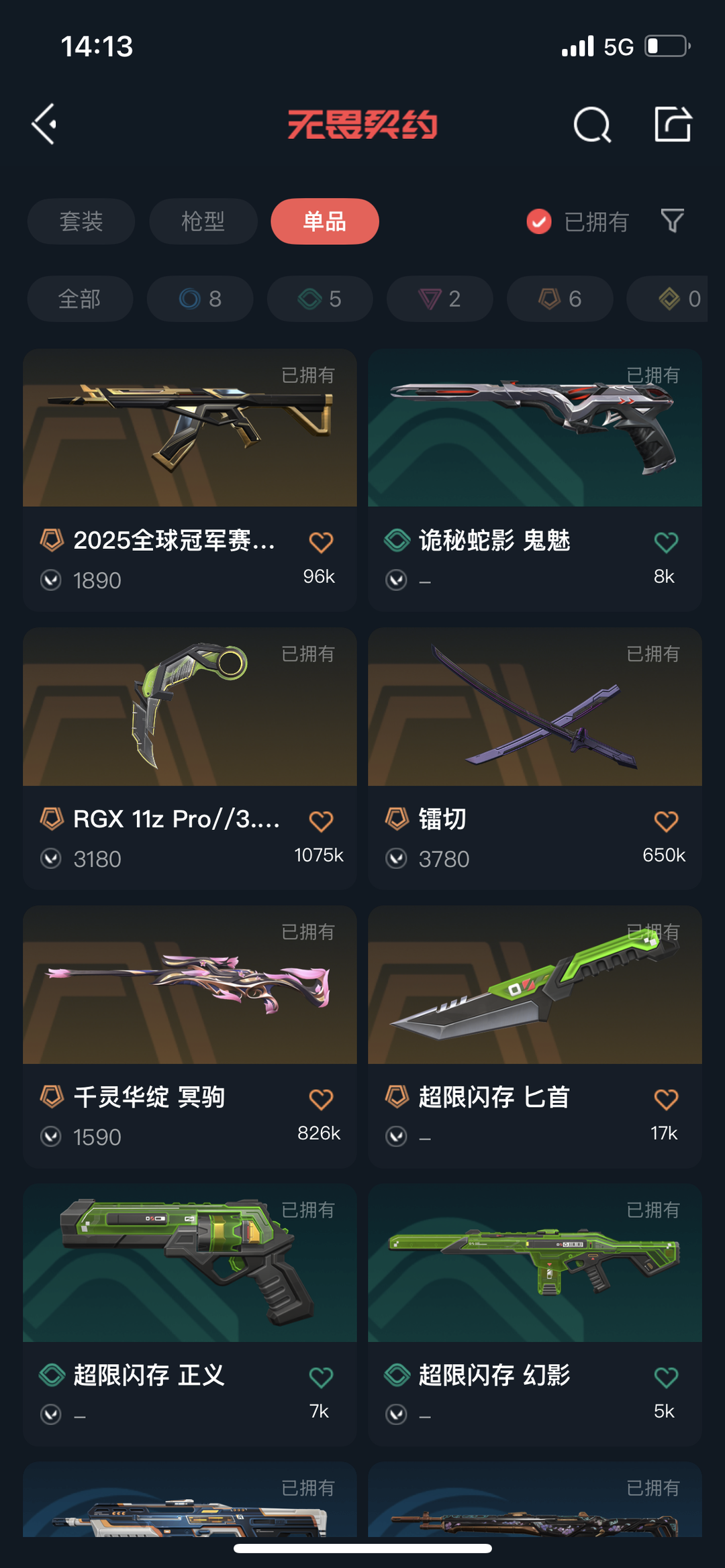Open the 超限闪存 幻影 skin card

tap(534, 1265)
